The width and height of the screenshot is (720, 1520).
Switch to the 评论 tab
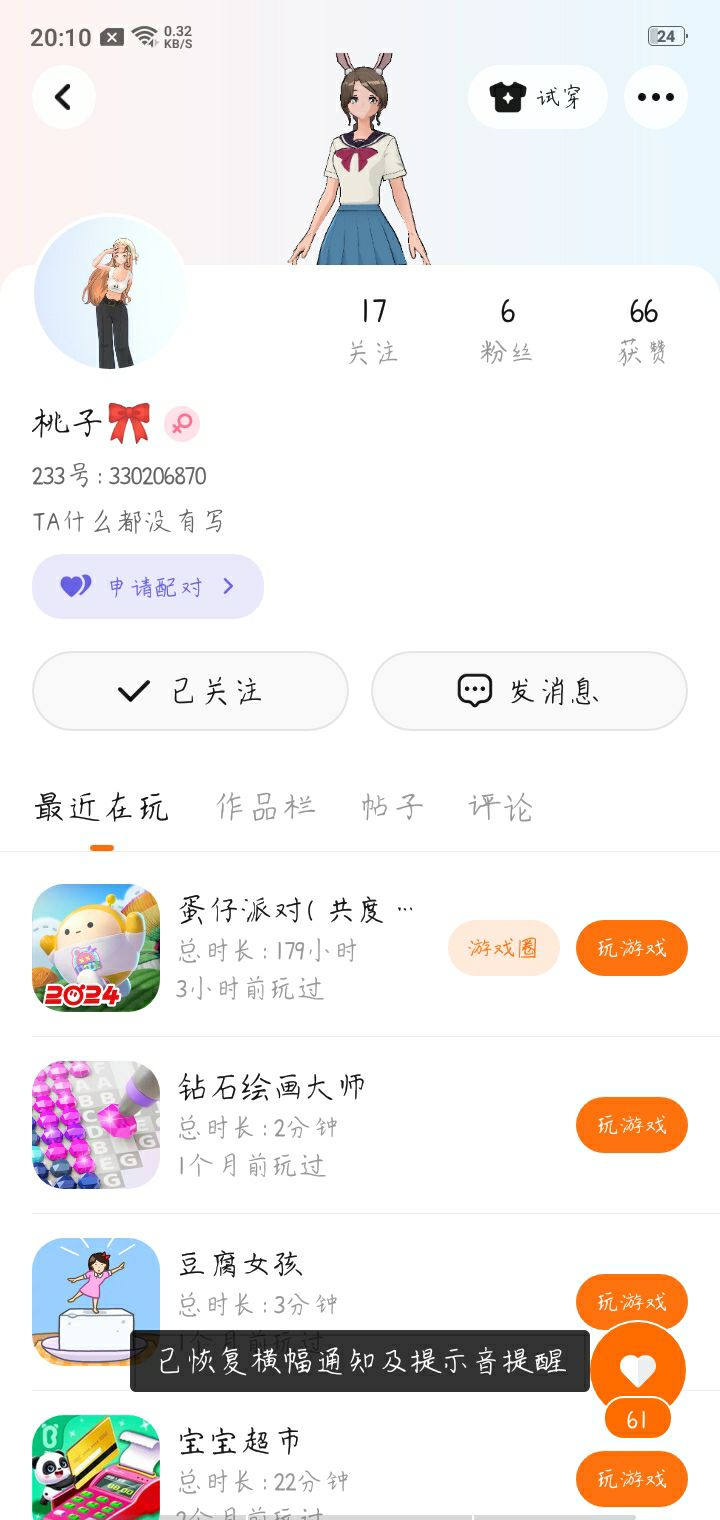pyautogui.click(x=500, y=807)
